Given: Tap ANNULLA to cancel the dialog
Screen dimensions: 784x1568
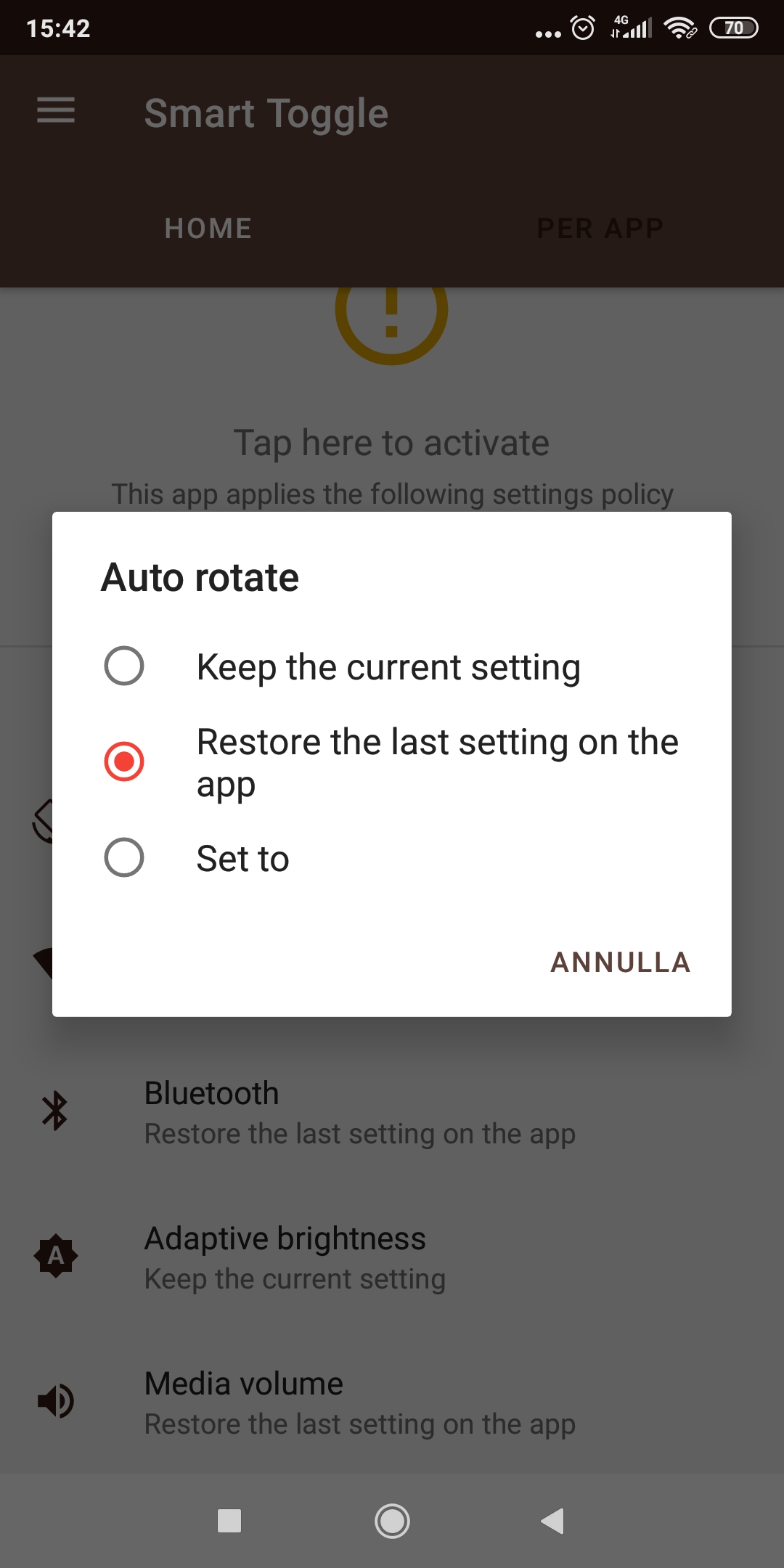Looking at the screenshot, I should [620, 963].
